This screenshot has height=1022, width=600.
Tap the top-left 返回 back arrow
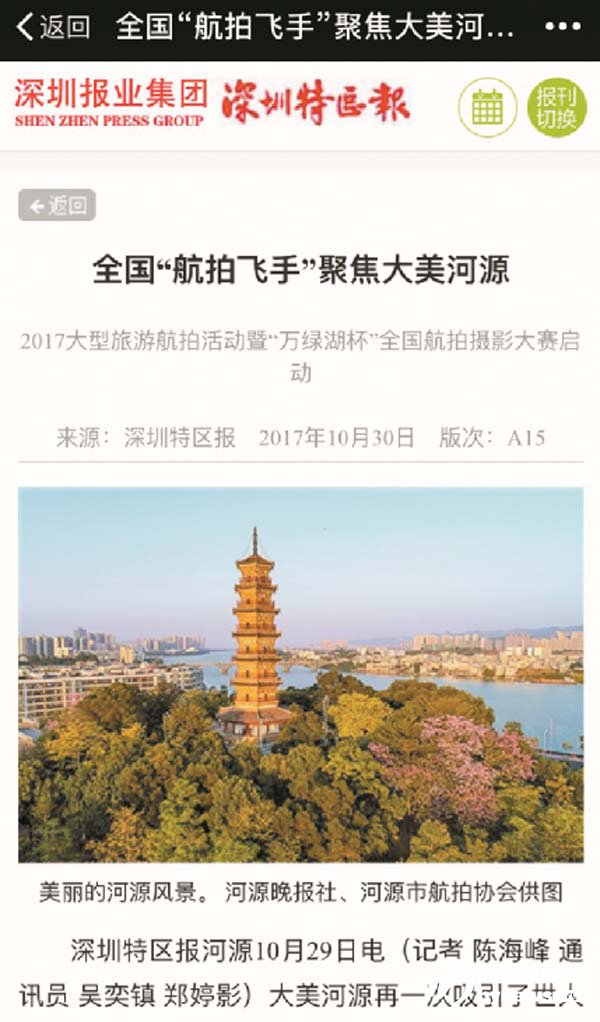(x=50, y=27)
